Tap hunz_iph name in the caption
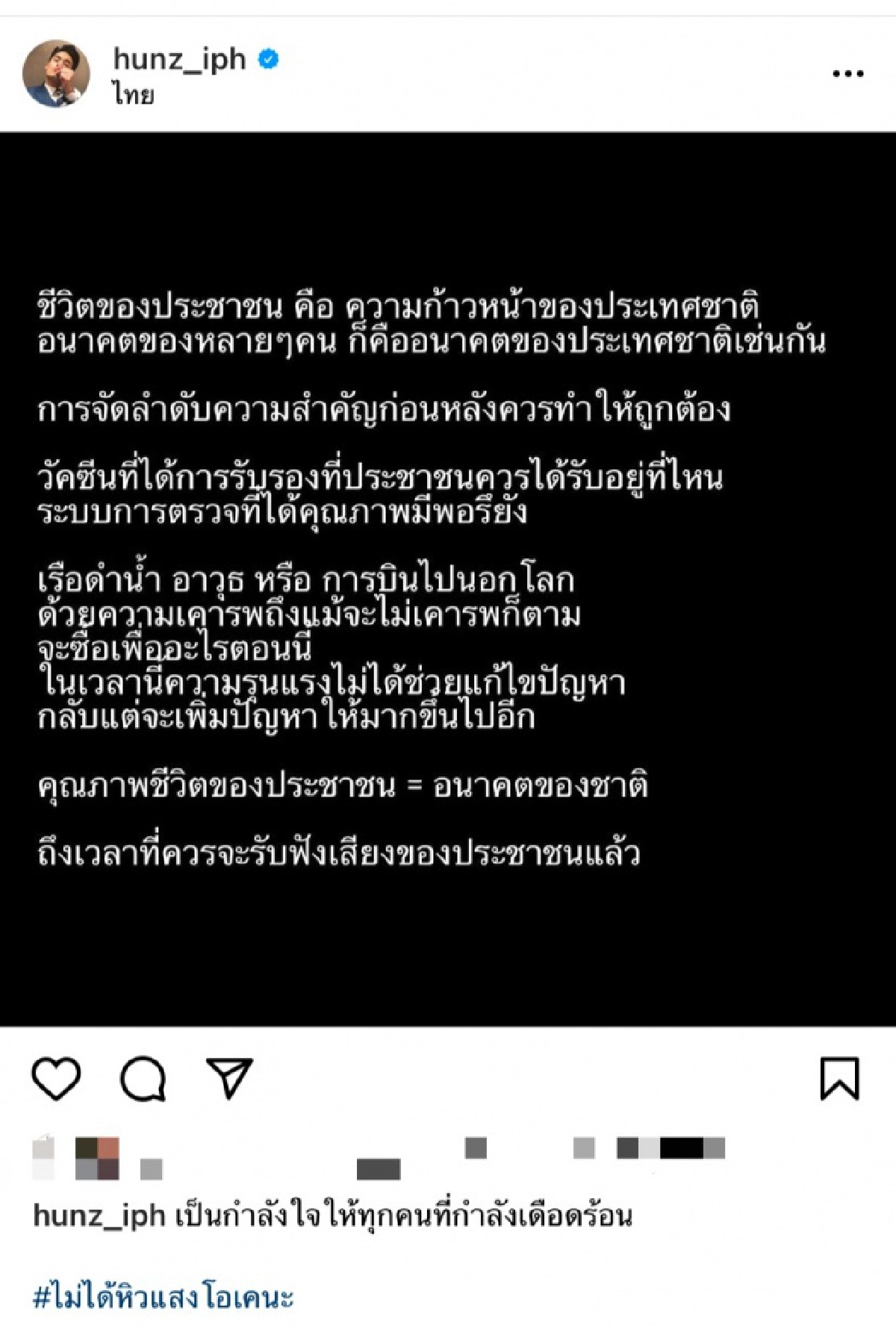The image size is (896, 1326). (x=99, y=1216)
